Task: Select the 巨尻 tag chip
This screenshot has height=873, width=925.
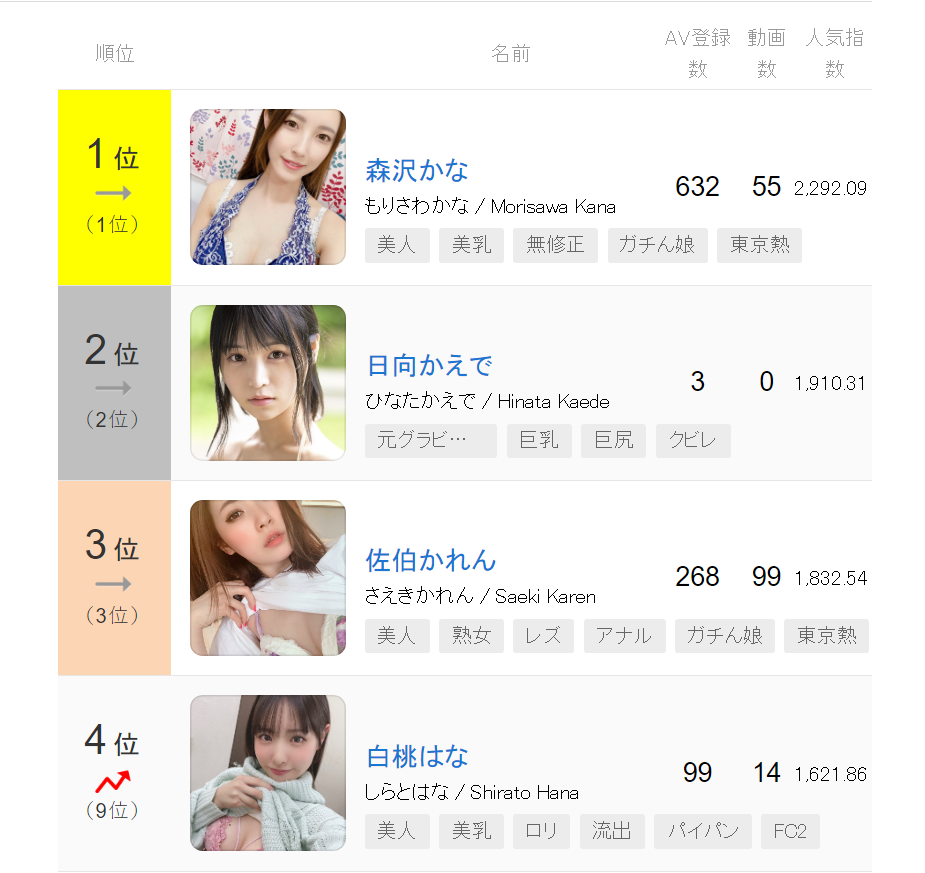Action: coord(613,441)
